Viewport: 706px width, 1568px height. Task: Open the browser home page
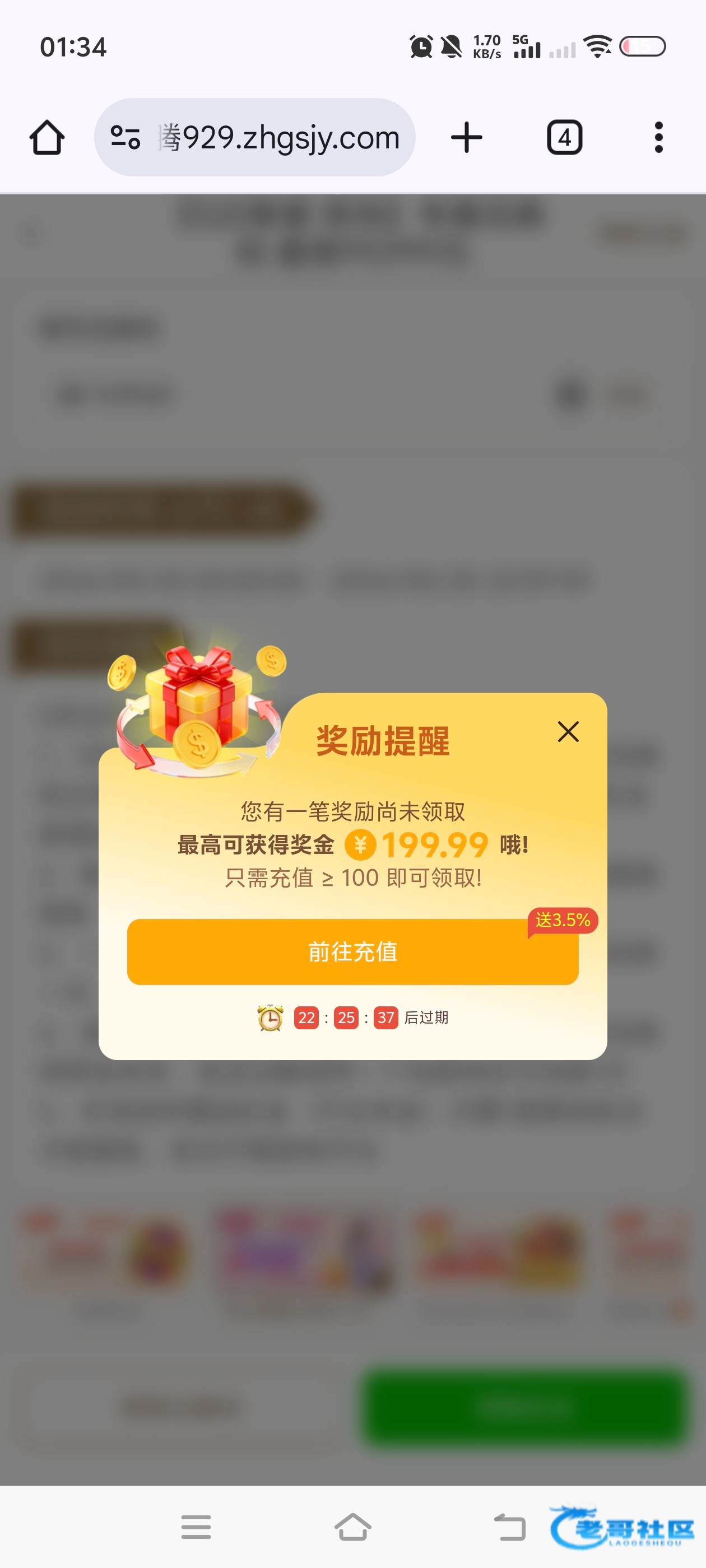[x=47, y=138]
